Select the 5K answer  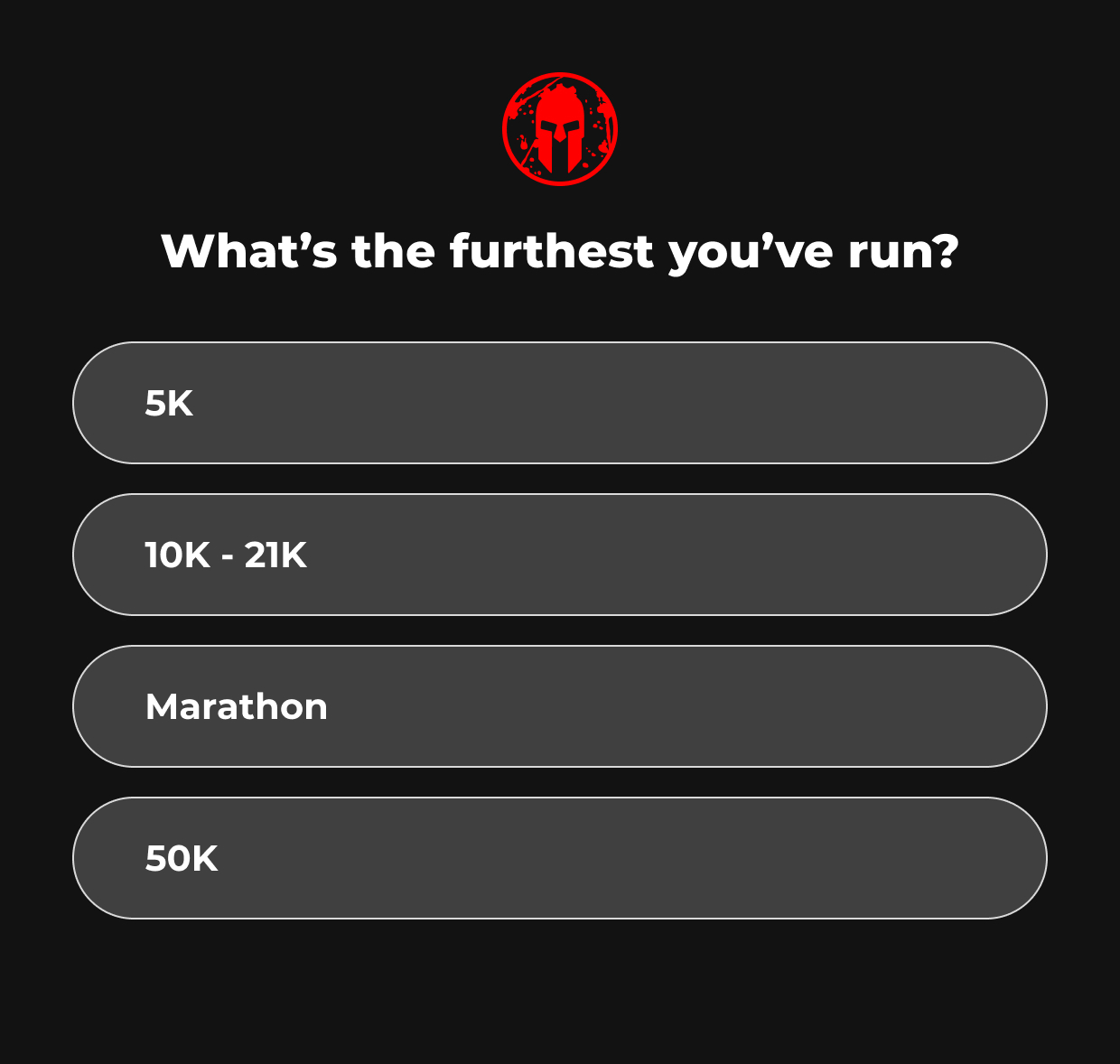point(559,403)
